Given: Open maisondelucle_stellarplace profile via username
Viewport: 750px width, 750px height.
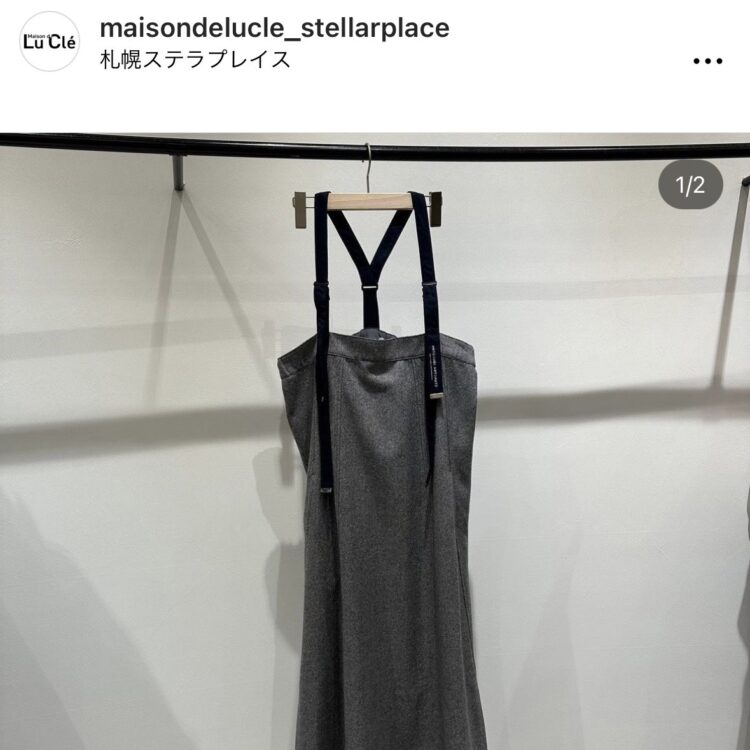Looking at the screenshot, I should coord(274,28).
